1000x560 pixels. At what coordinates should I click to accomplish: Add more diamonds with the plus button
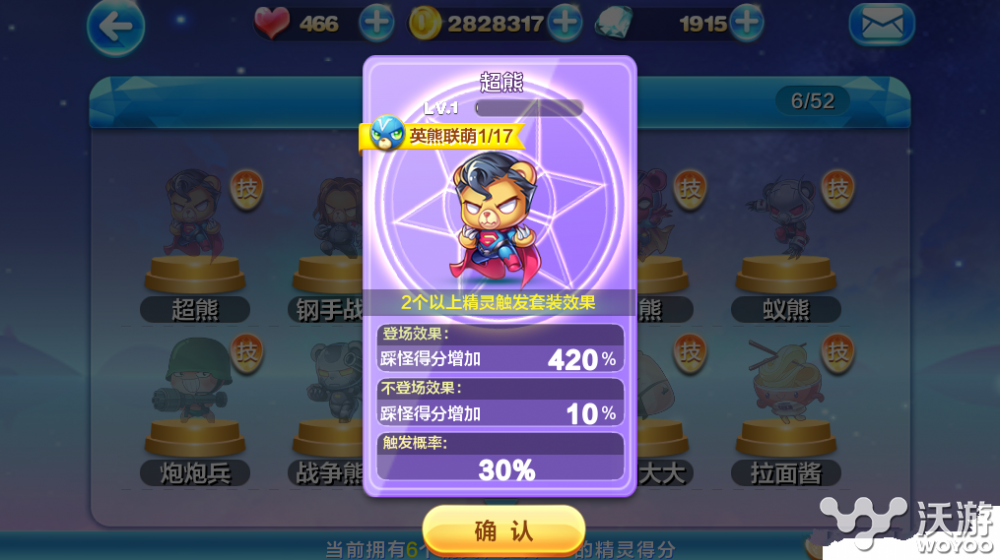746,22
